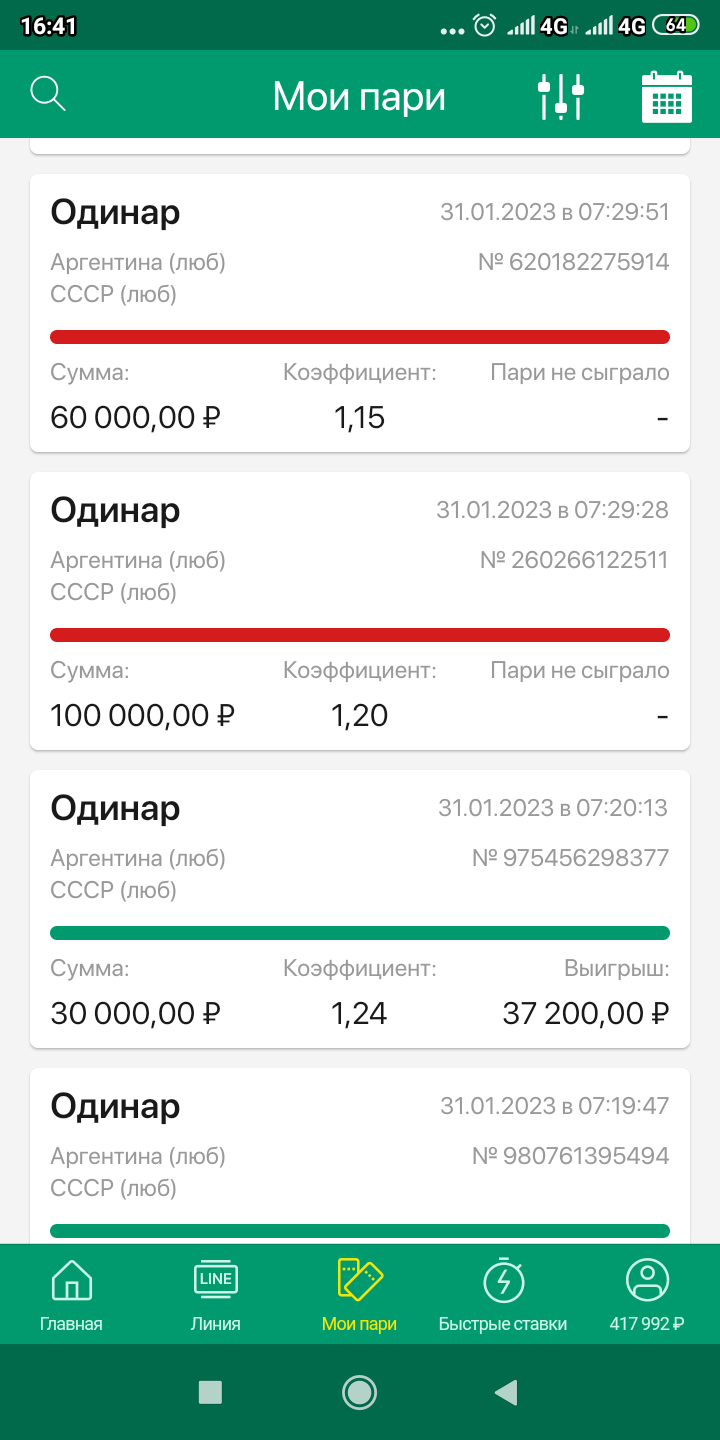Open bet № 620182275914 details
The height and width of the screenshot is (1440, 720).
click(x=360, y=312)
